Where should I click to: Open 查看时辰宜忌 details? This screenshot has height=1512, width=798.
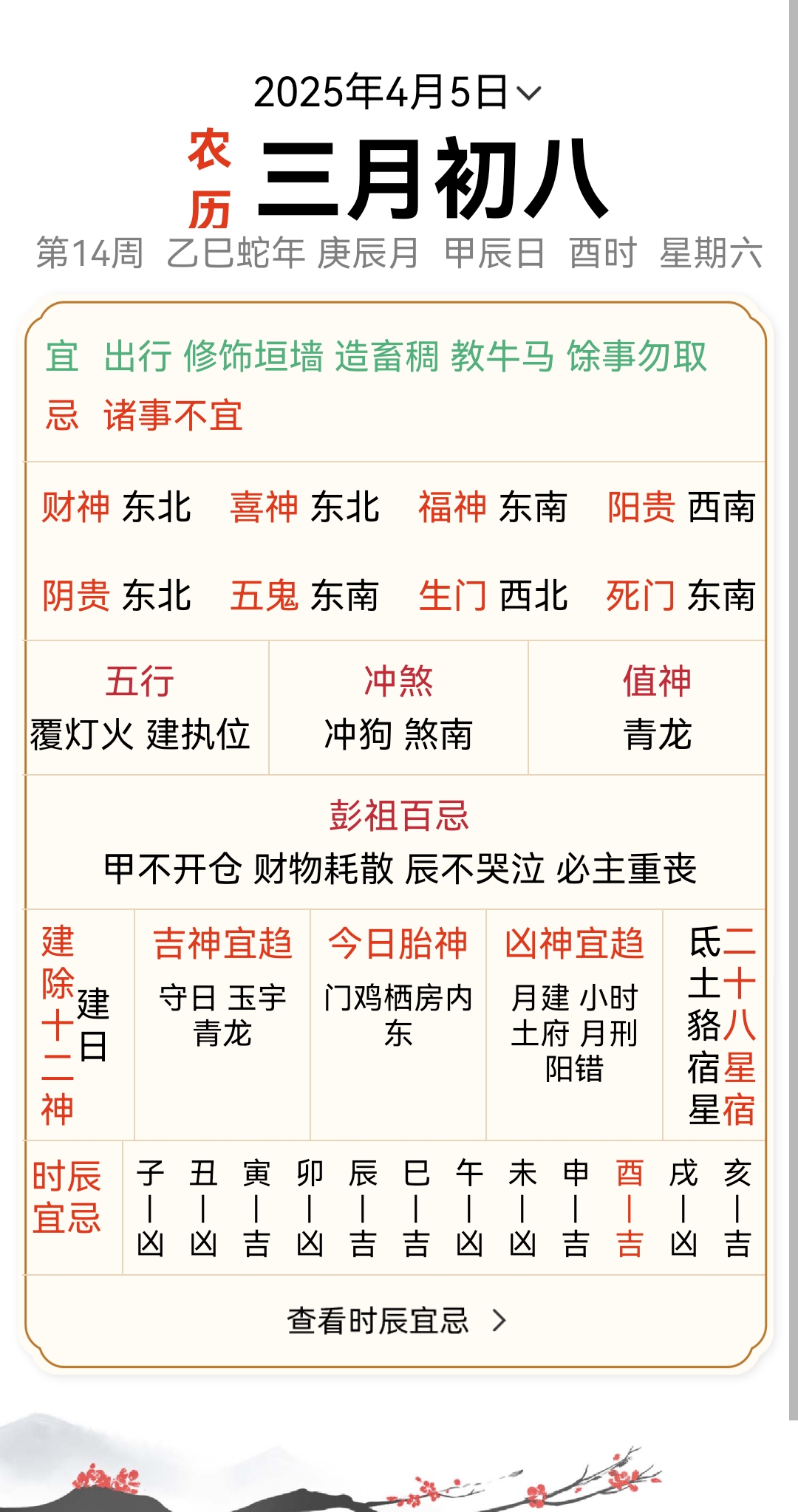coord(396,1320)
